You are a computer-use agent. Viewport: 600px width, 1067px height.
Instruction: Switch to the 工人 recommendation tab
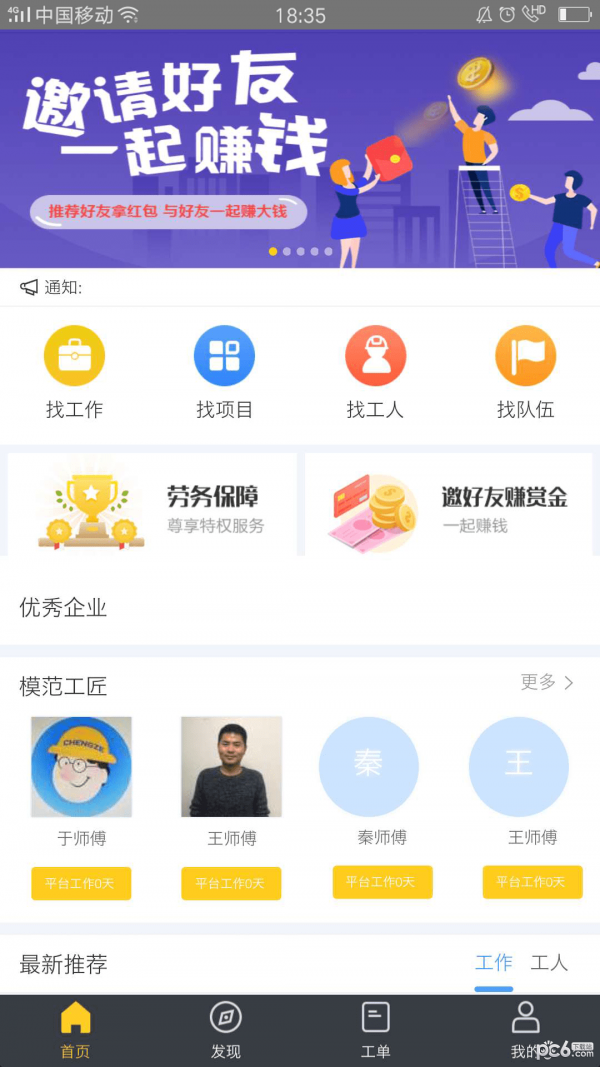click(549, 963)
